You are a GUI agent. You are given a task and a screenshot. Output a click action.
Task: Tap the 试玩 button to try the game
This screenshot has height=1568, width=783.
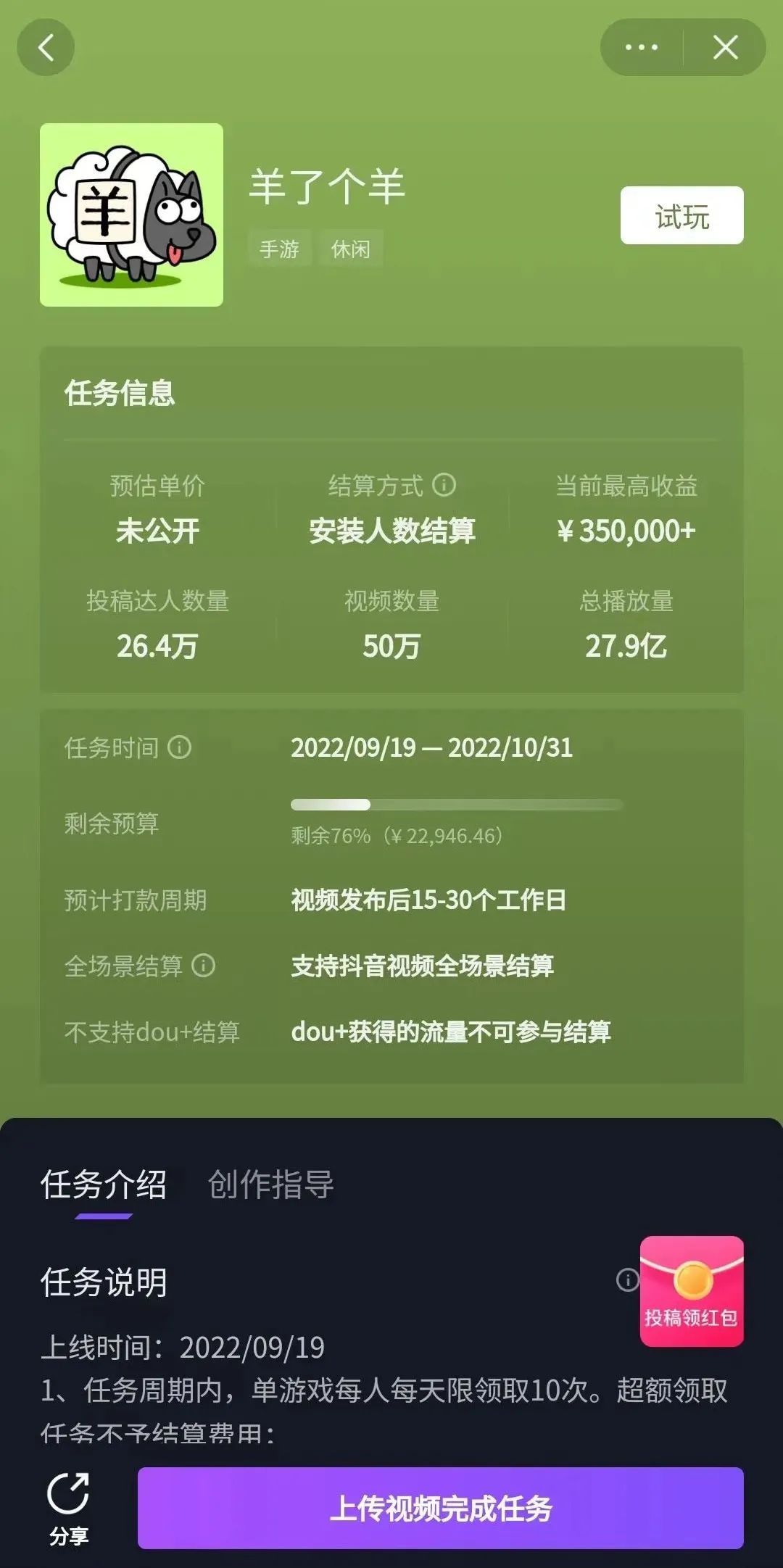[x=680, y=215]
